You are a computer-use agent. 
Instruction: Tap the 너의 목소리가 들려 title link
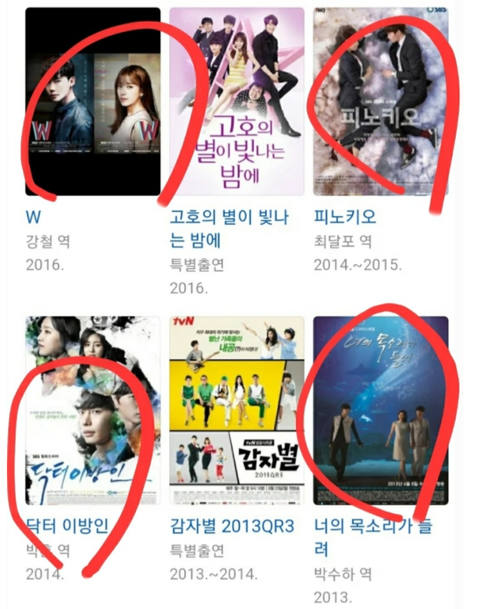click(373, 538)
